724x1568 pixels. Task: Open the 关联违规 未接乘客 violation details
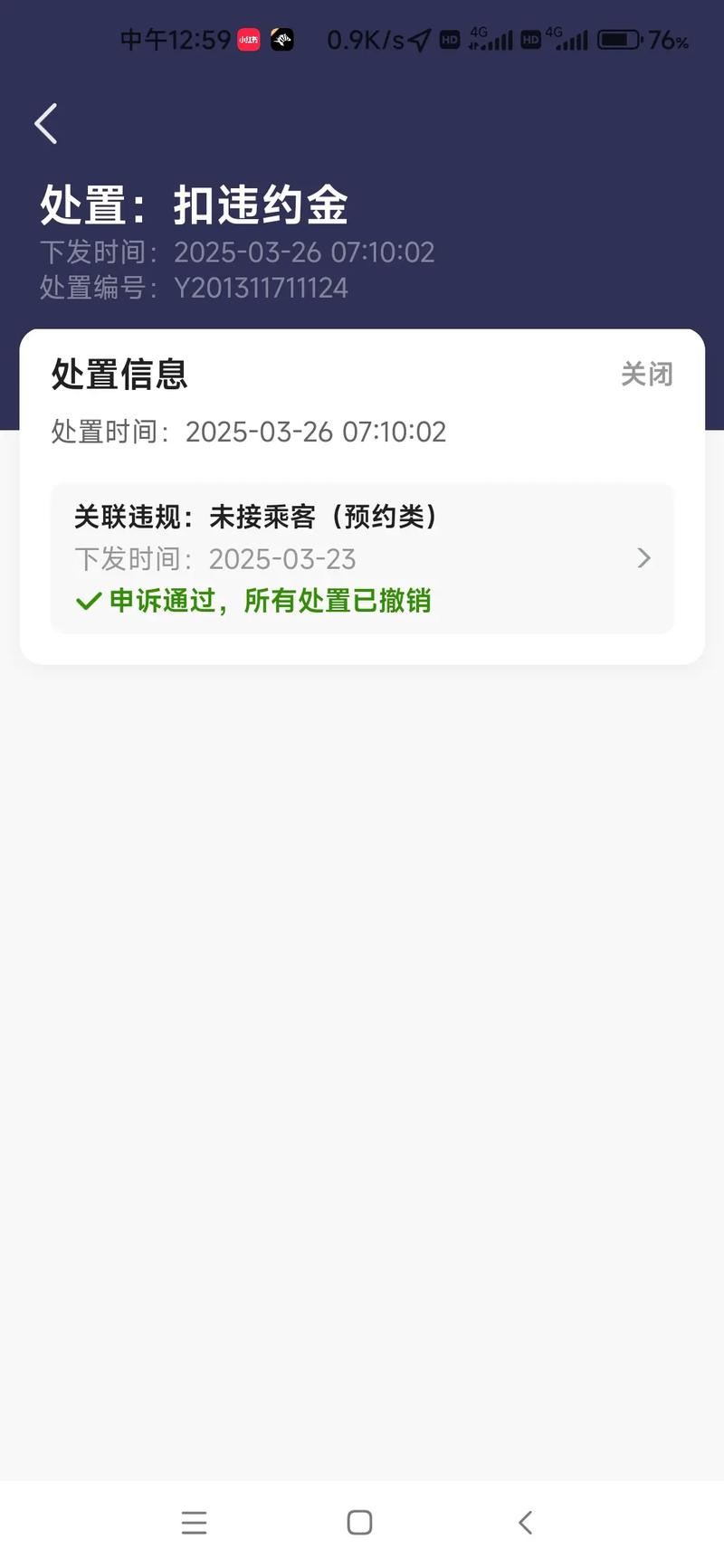coord(362,558)
